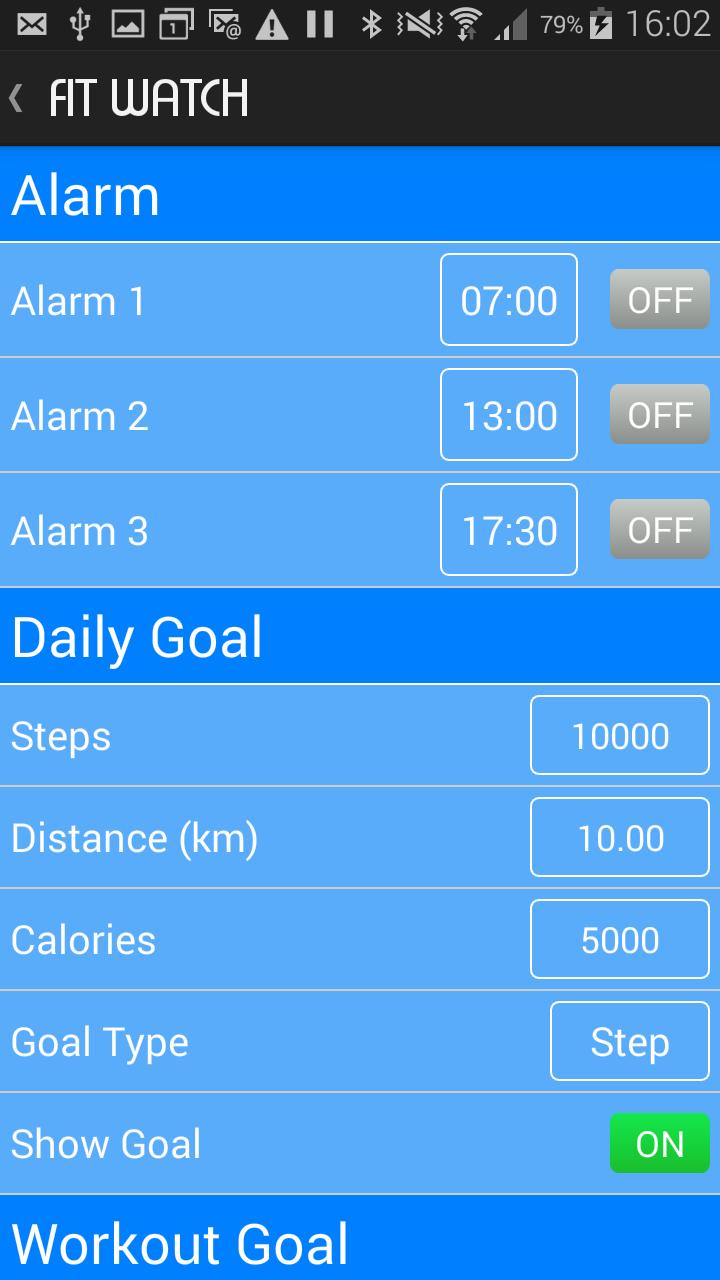Image resolution: width=720 pixels, height=1280 pixels.
Task: Change the Steps goal of 10000
Action: (x=619, y=735)
